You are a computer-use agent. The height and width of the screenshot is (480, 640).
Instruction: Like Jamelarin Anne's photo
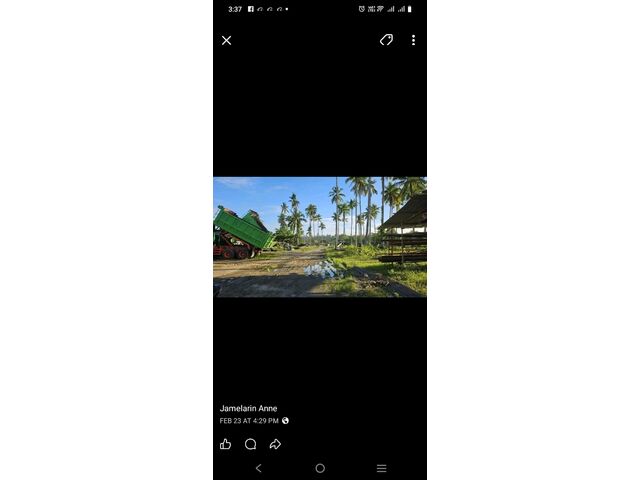tap(225, 444)
